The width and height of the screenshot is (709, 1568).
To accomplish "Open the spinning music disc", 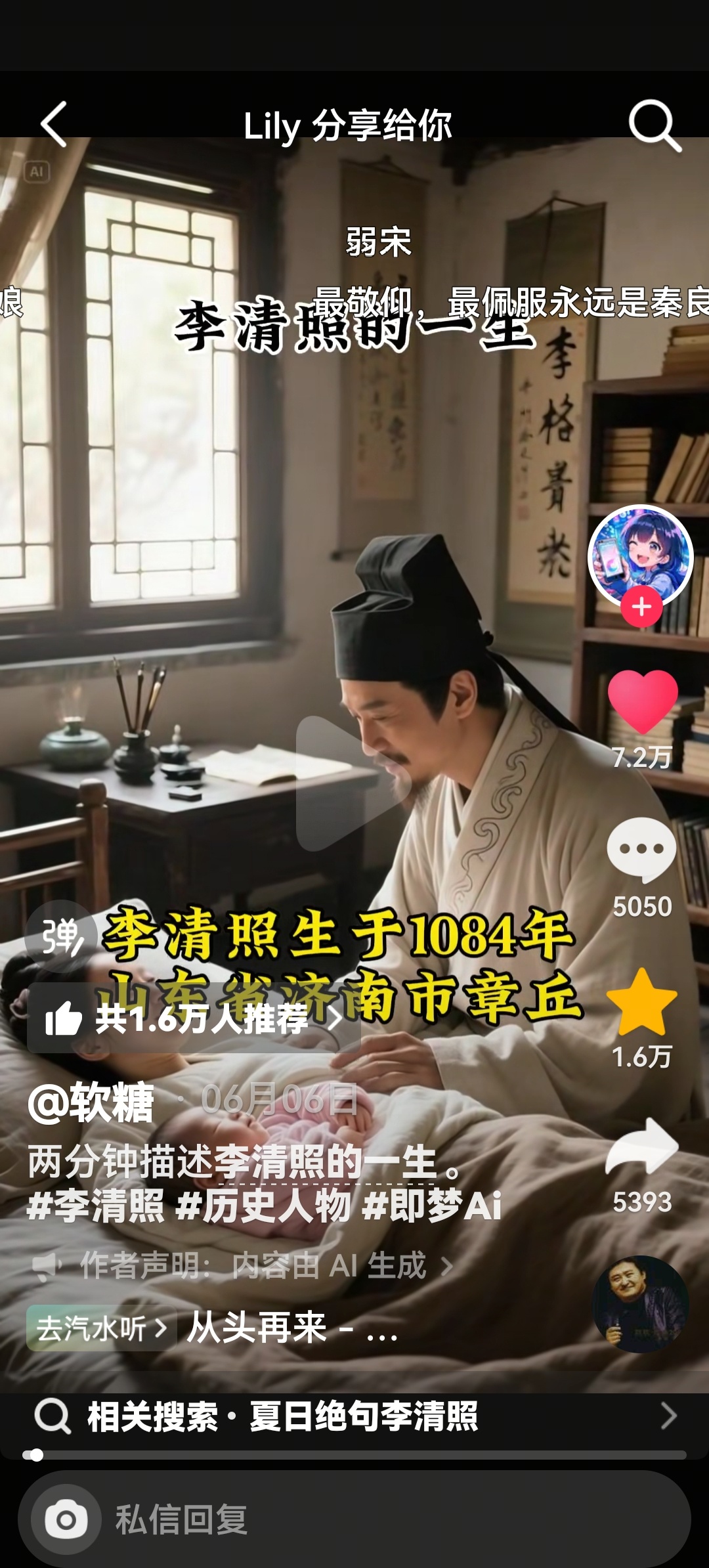I will 640,1305.
